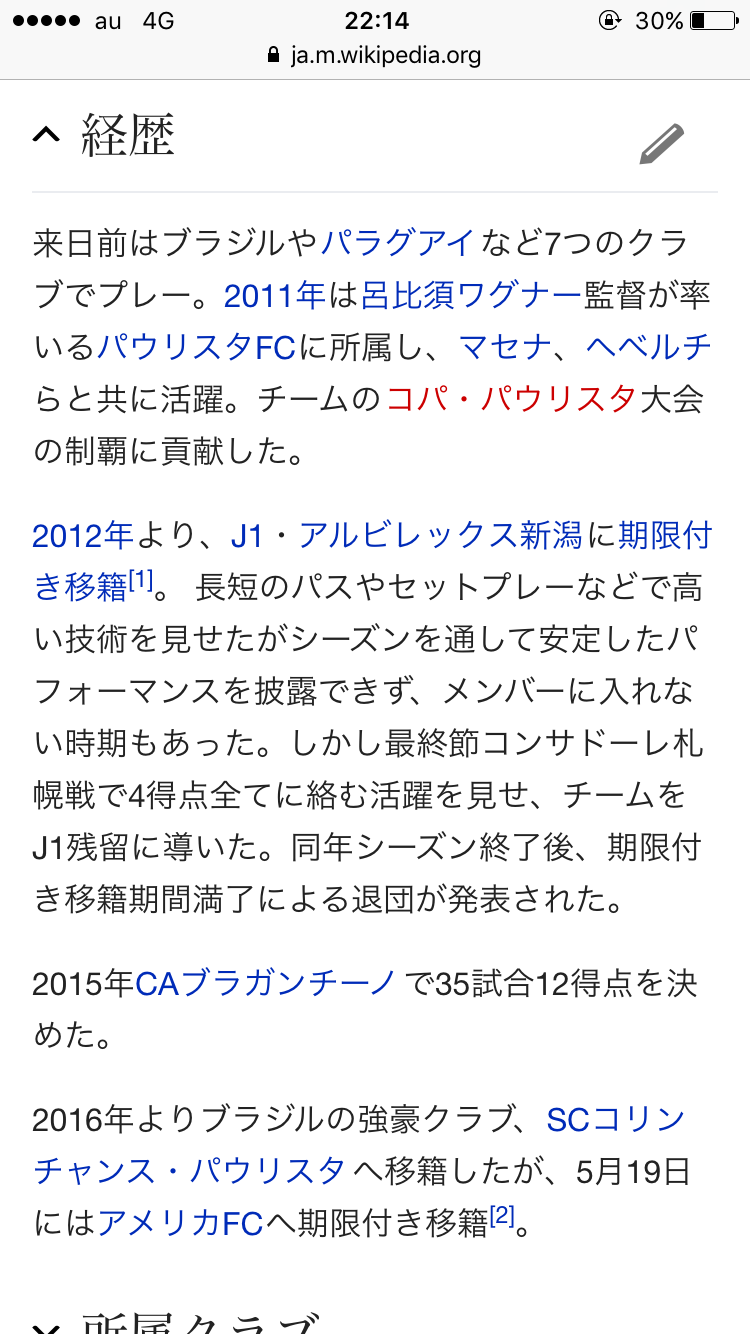Open the パラグアイ link
Image resolution: width=750 pixels, height=1334 pixels.
(x=397, y=243)
